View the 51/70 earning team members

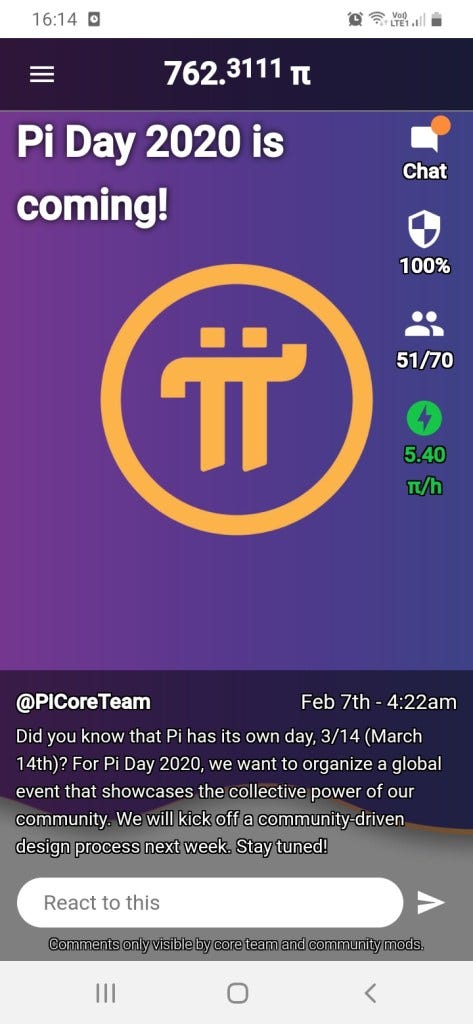point(425,325)
